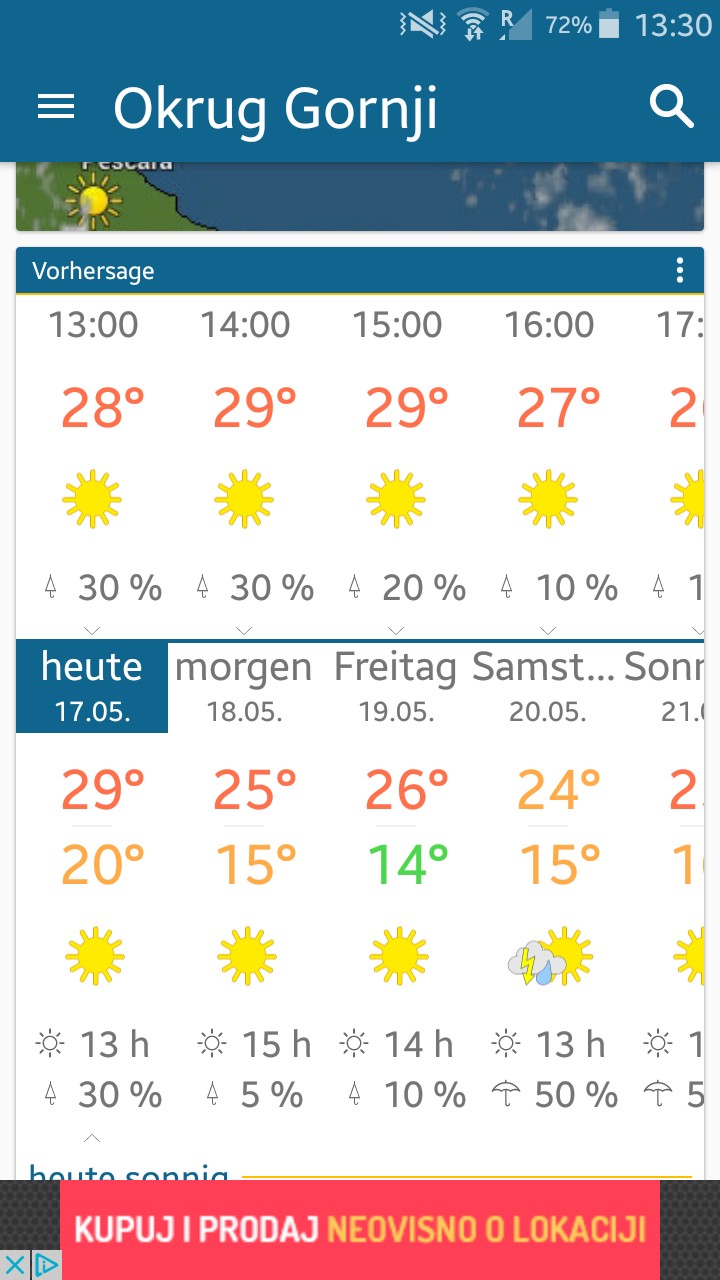
Task: Expand the 14:00 hourly forecast details
Action: tap(244, 630)
